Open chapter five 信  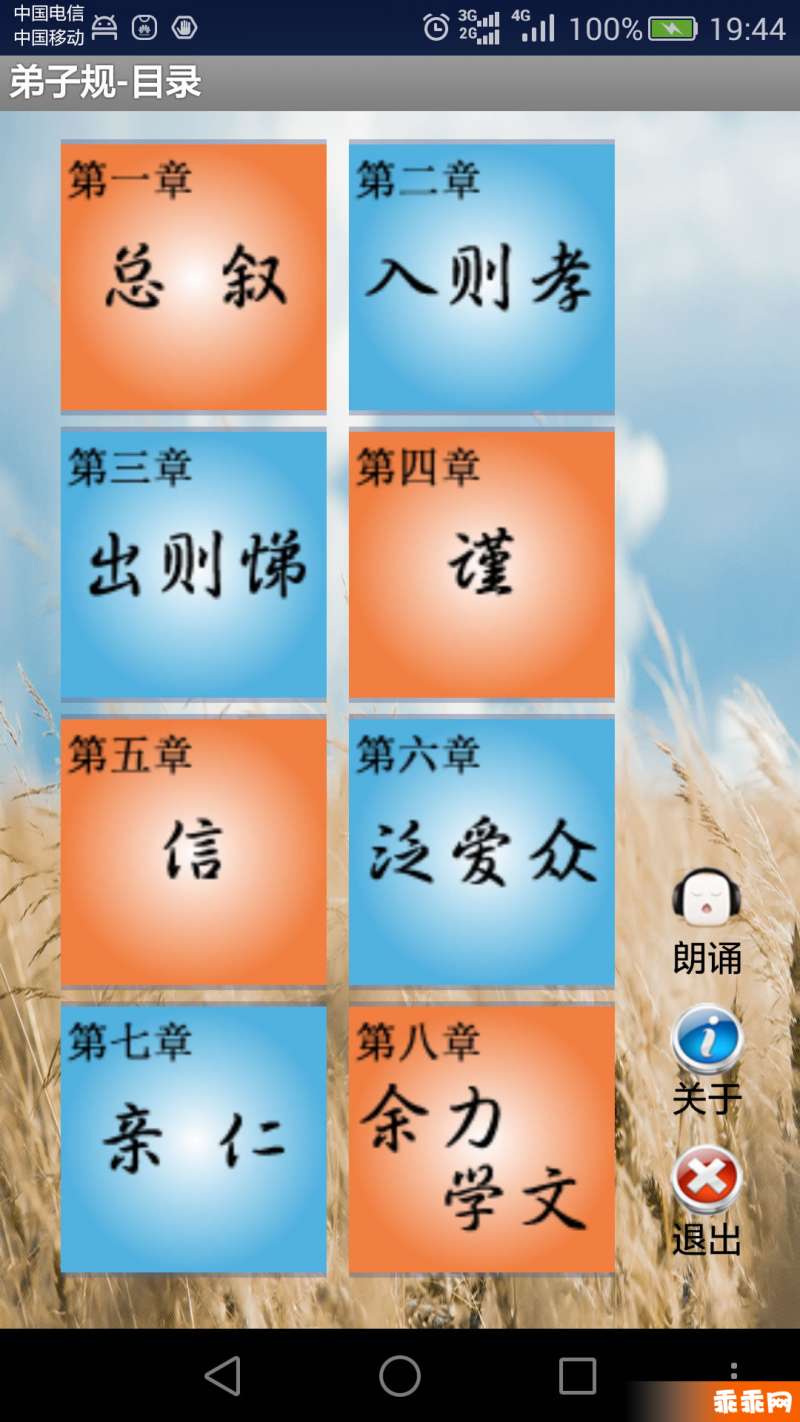coord(193,851)
